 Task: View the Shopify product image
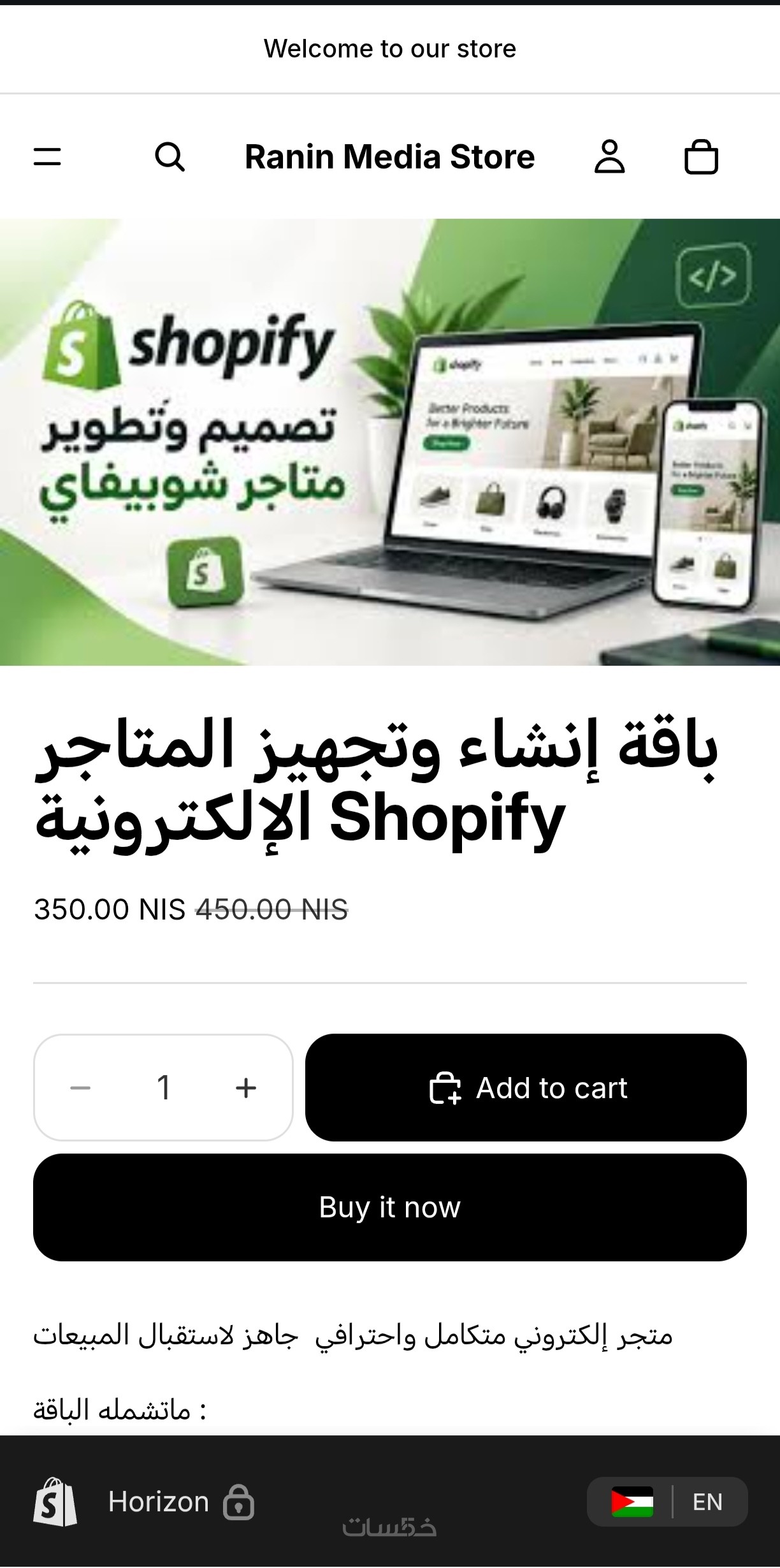pos(390,443)
